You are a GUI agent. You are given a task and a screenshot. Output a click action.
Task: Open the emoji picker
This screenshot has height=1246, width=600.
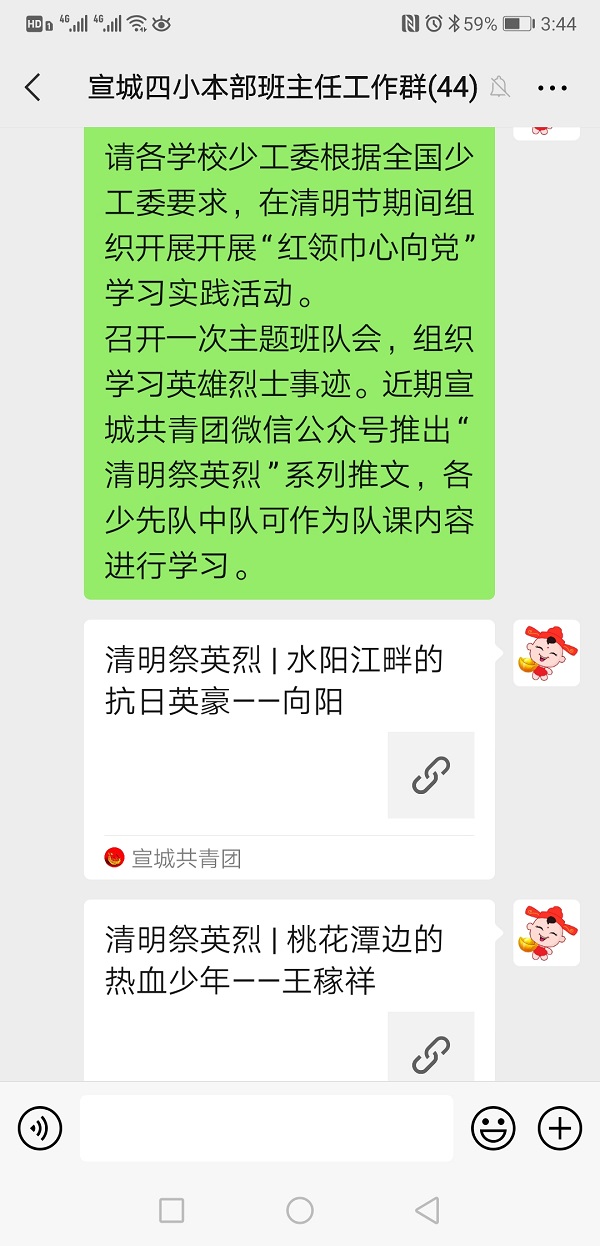(x=493, y=1128)
